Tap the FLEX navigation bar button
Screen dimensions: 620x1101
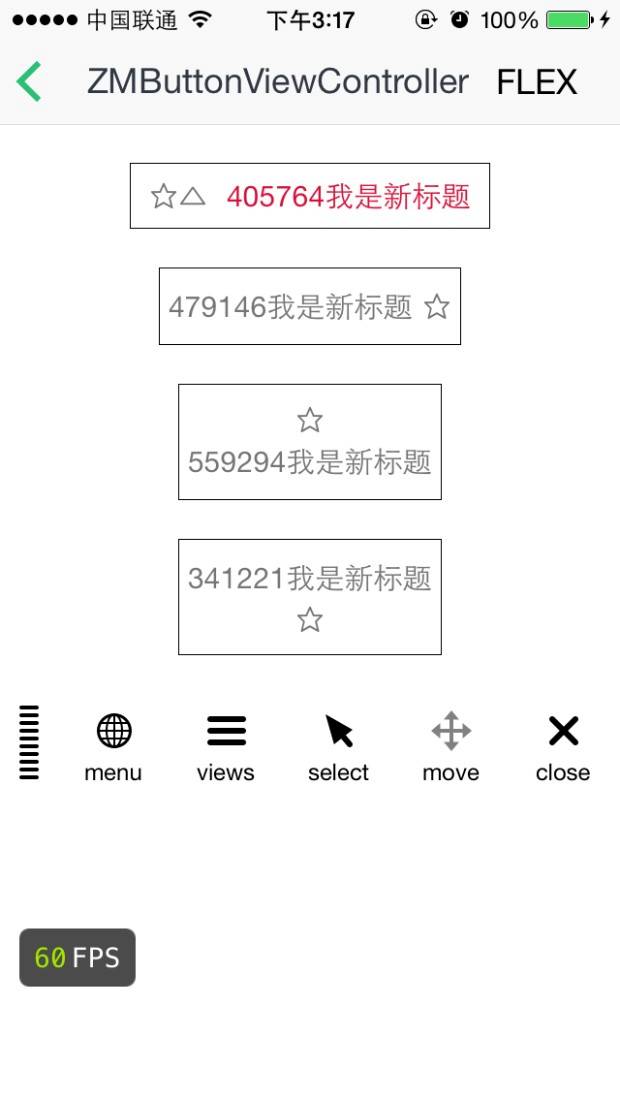[537, 82]
